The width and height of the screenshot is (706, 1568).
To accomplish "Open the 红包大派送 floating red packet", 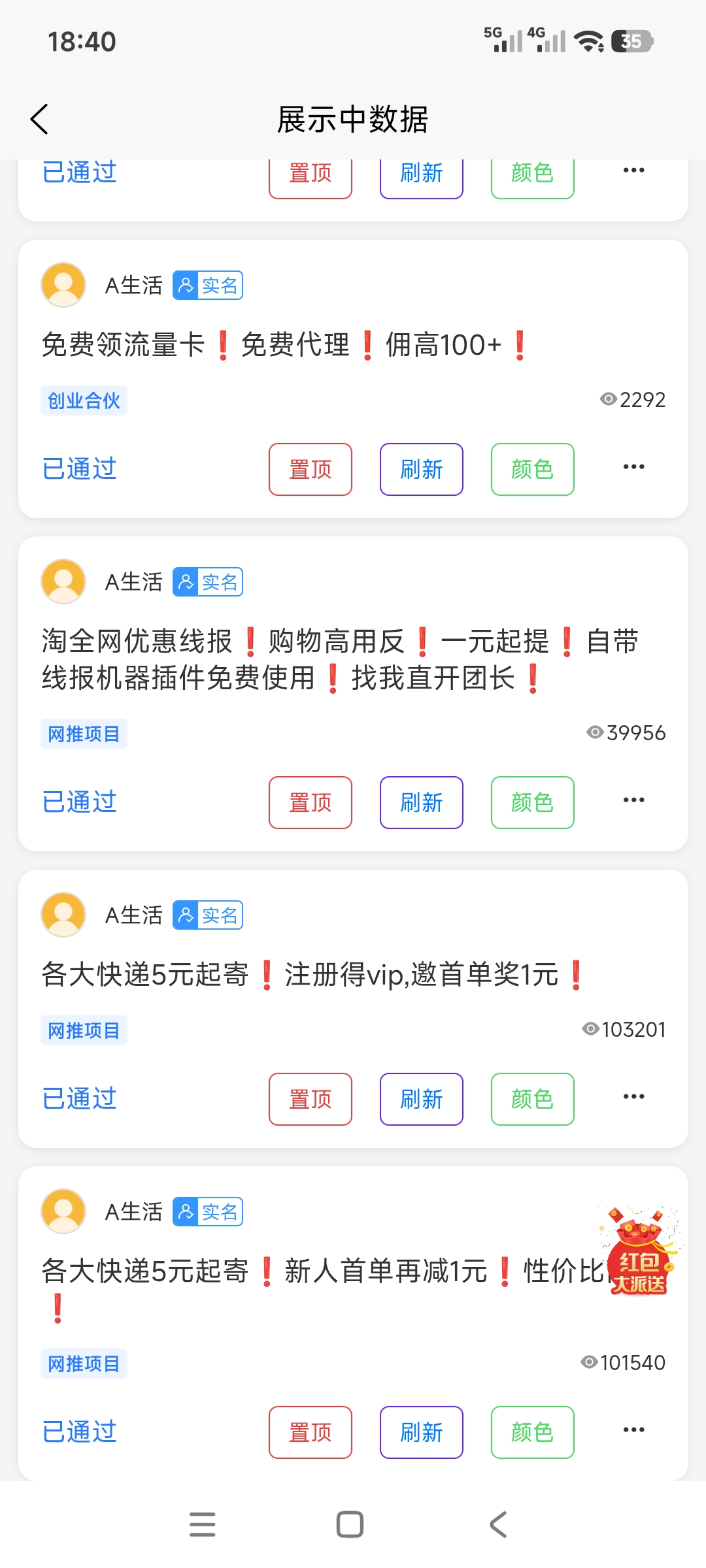I will (x=639, y=1253).
